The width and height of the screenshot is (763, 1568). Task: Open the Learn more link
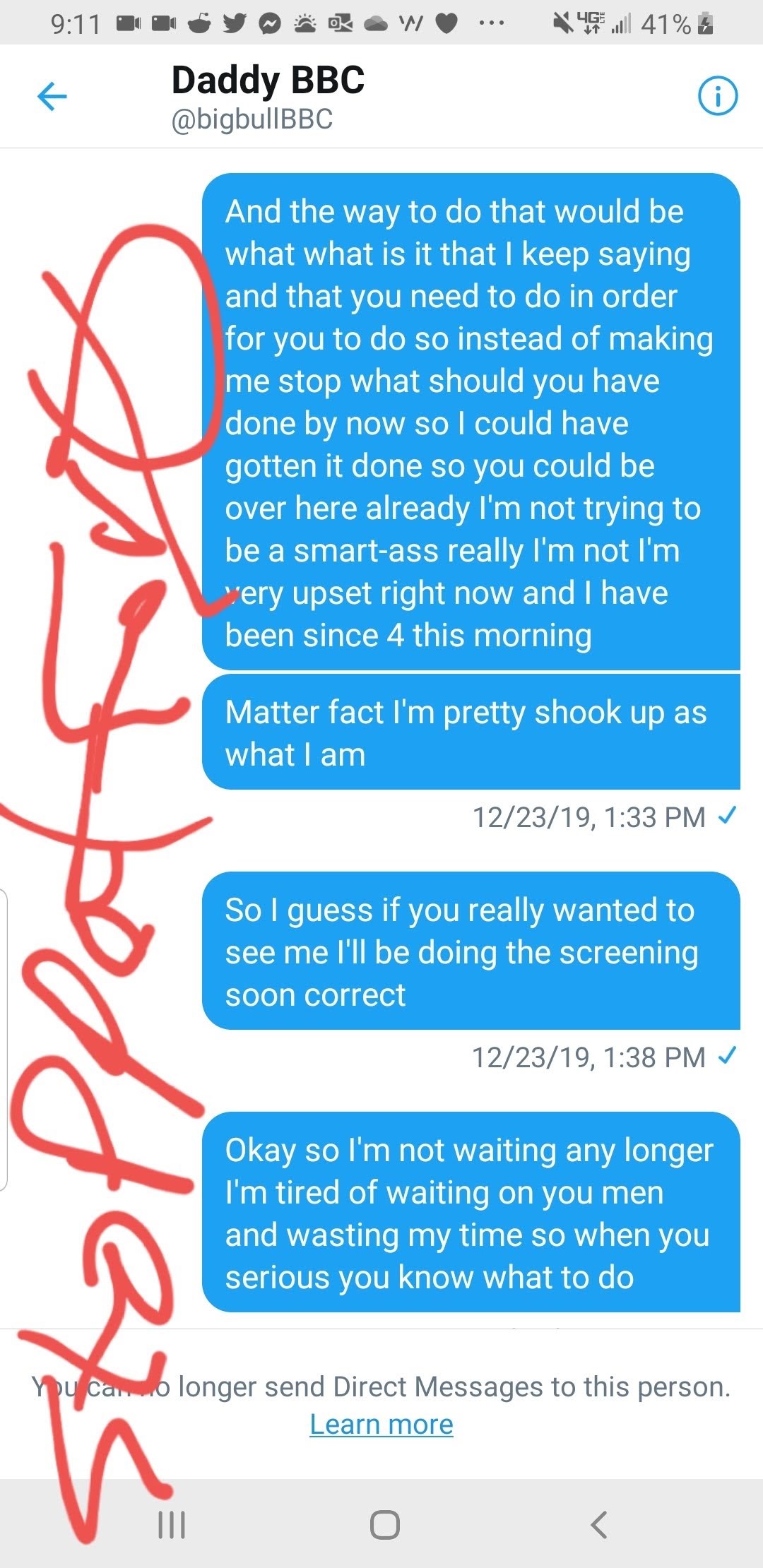coord(381,1425)
